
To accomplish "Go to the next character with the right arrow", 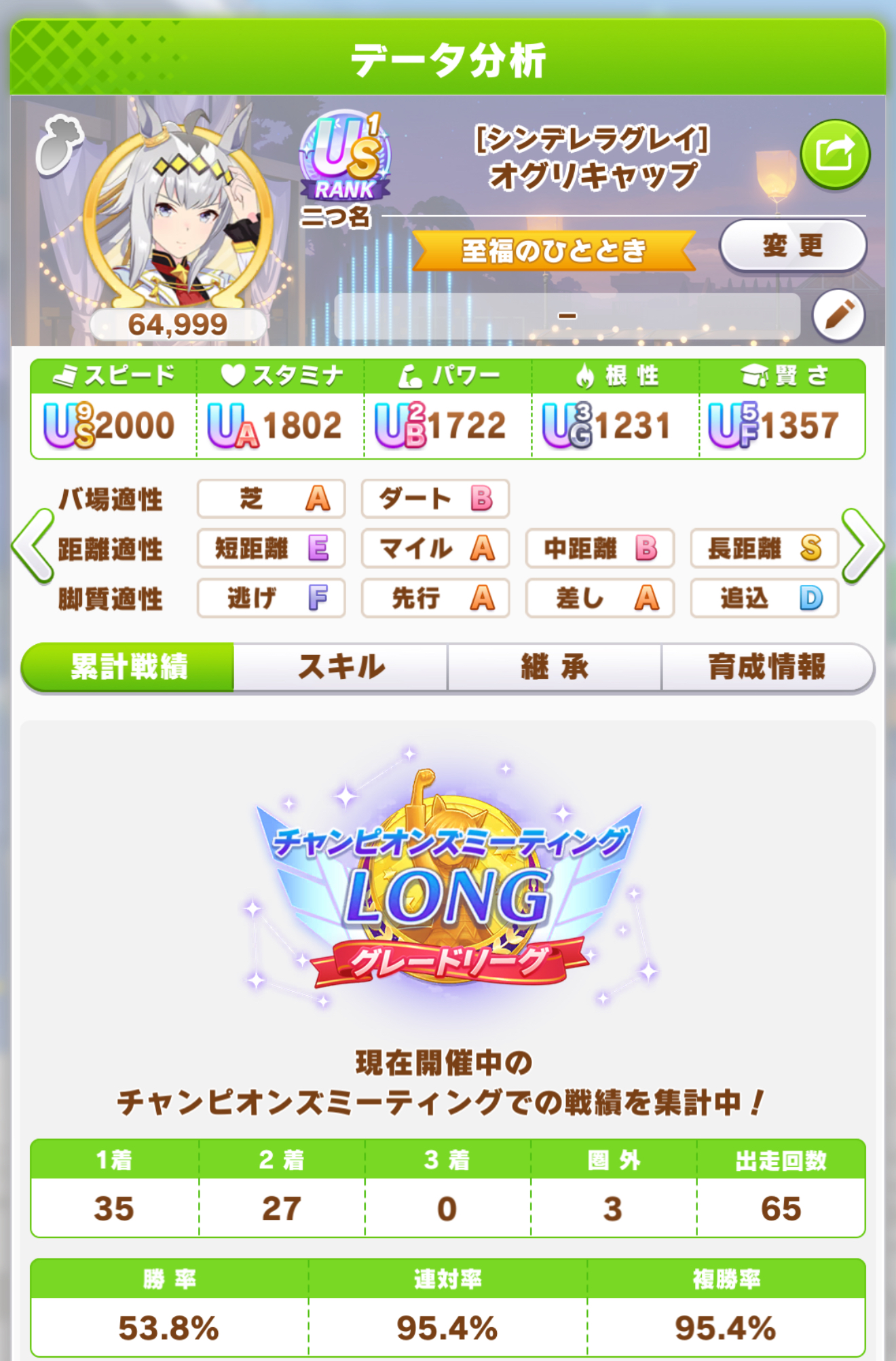I will (x=862, y=547).
